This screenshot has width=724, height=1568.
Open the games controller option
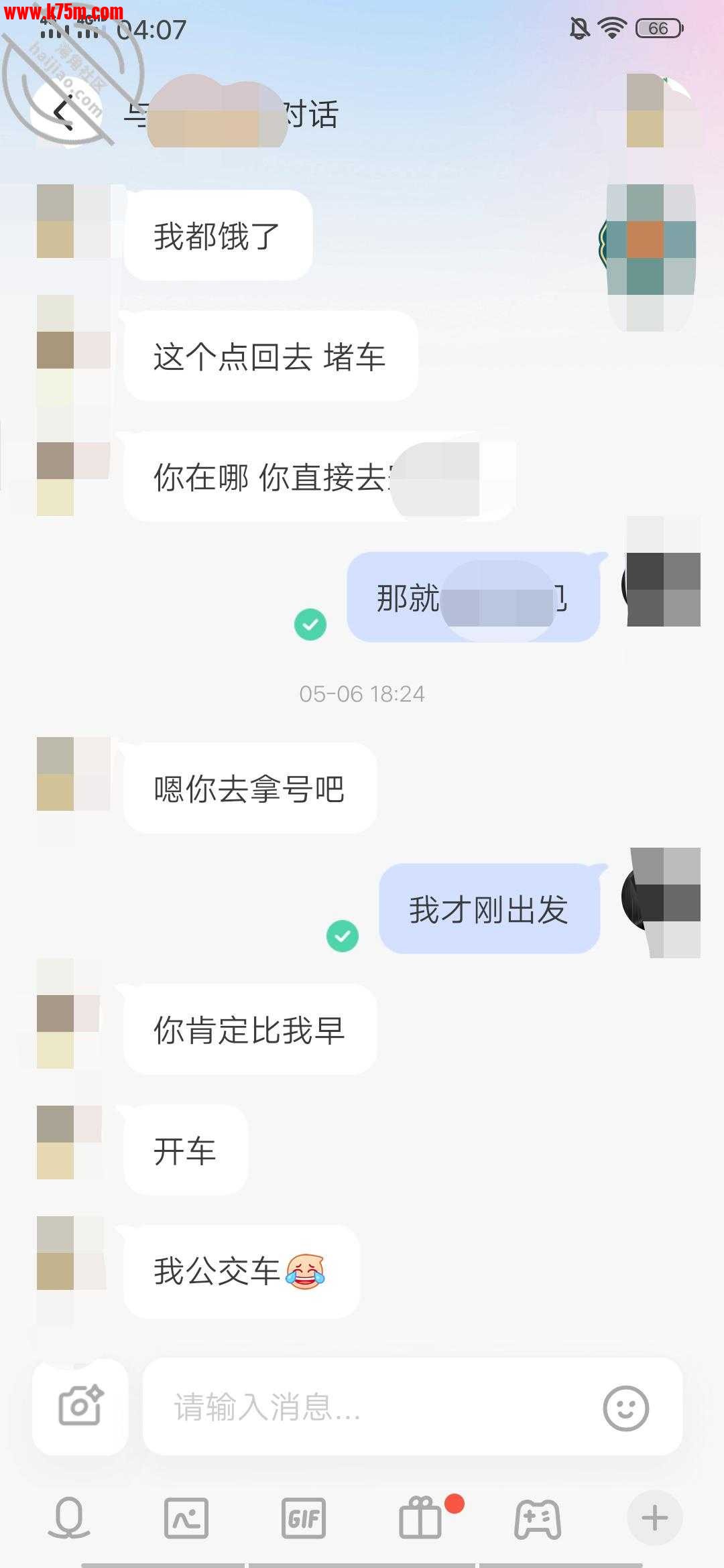tap(538, 1518)
